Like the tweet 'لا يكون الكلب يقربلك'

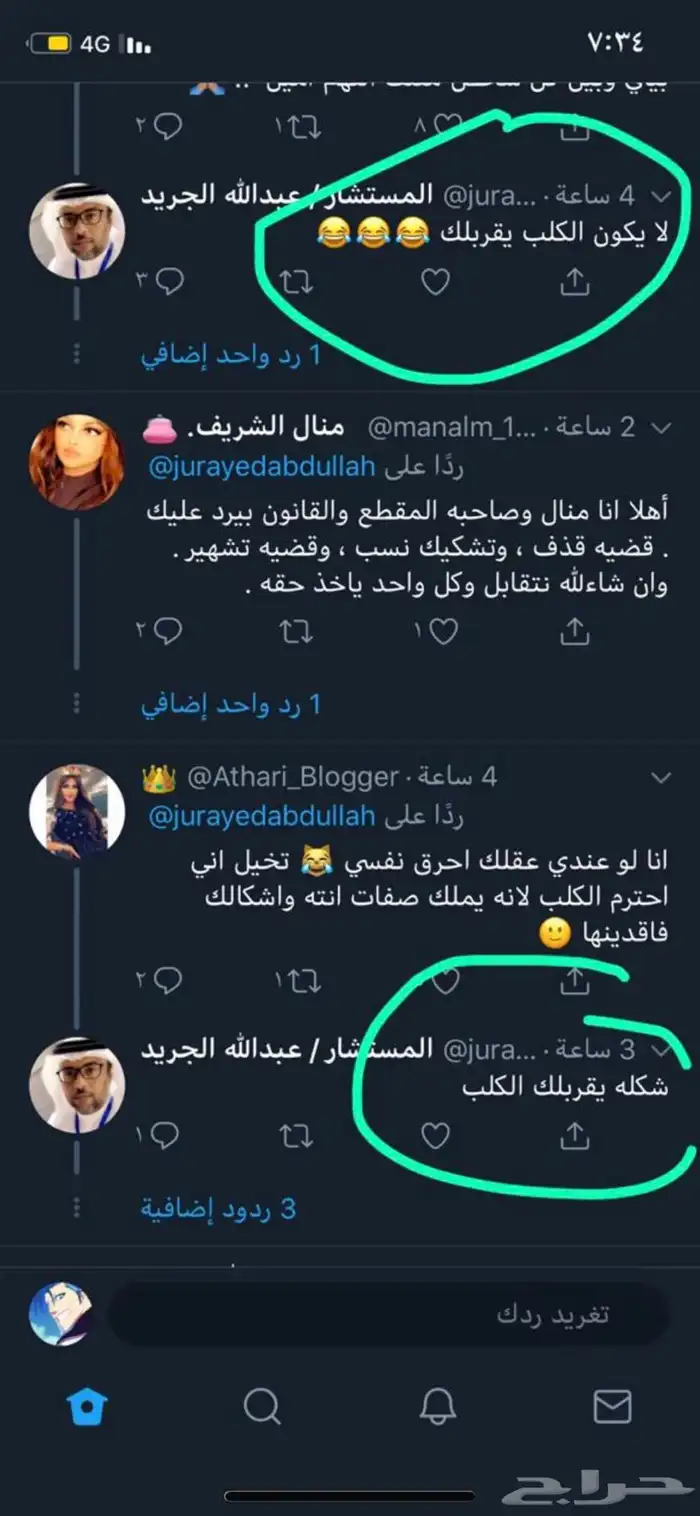click(435, 283)
